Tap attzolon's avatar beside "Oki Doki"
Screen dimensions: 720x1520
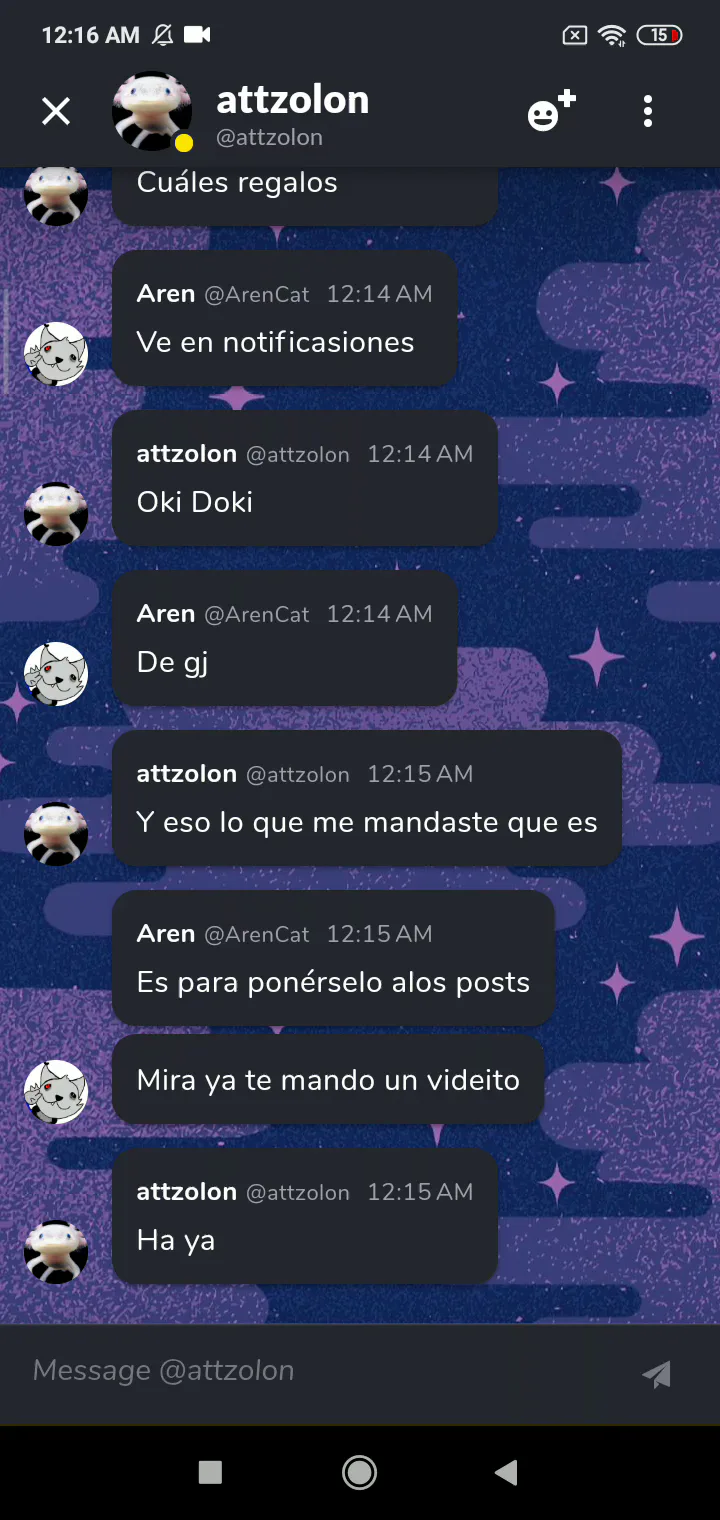[x=56, y=514]
